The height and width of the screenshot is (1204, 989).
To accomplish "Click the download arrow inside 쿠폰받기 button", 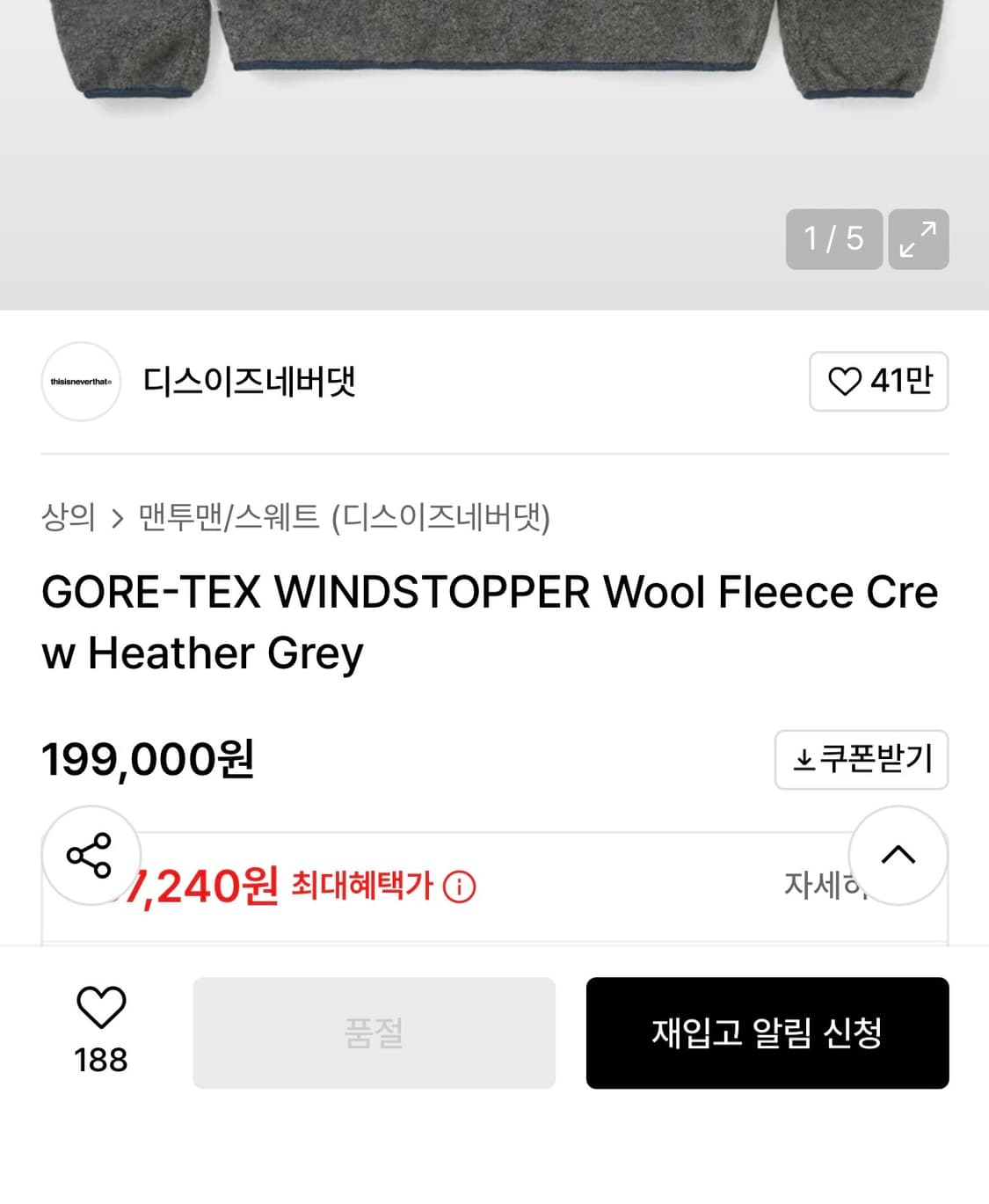I will pos(803,760).
